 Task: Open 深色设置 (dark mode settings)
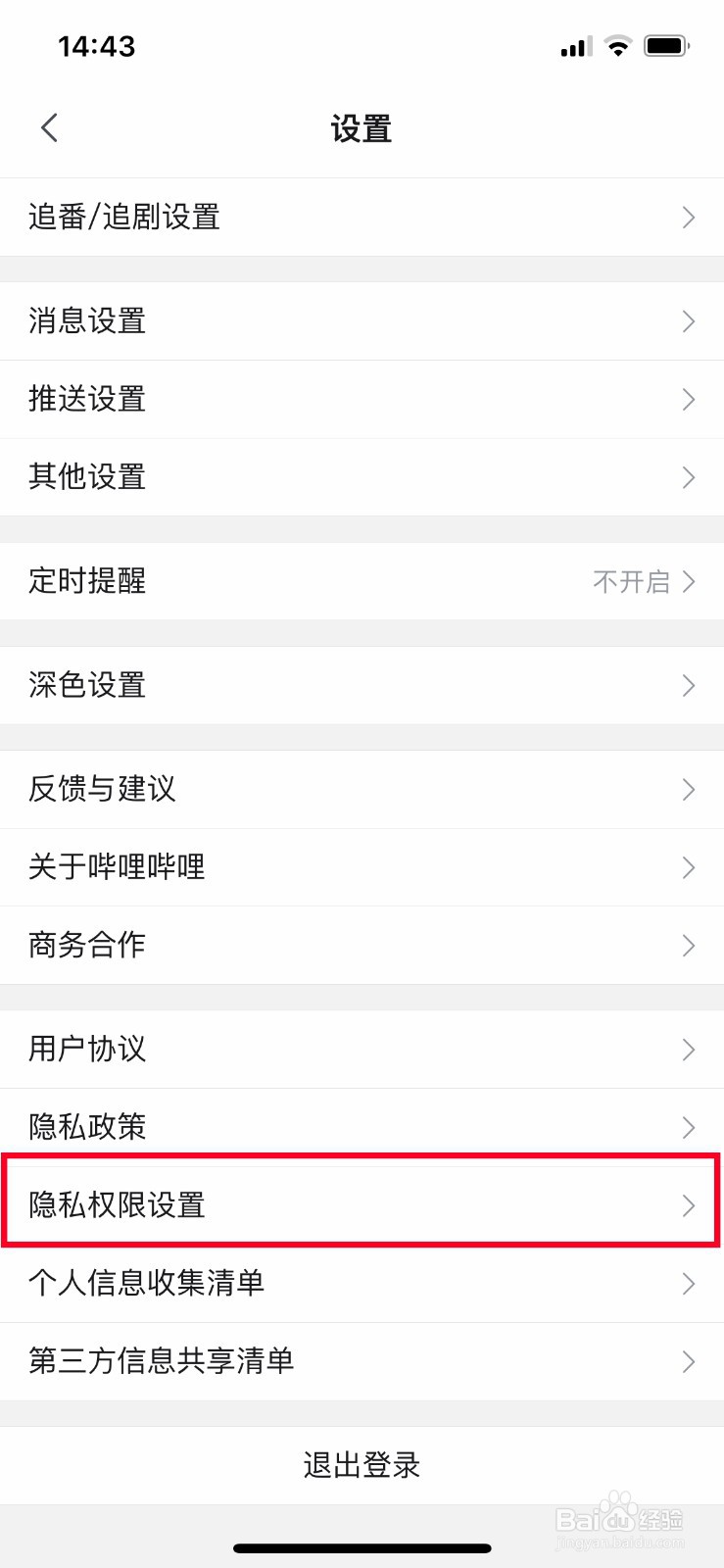pos(88,685)
